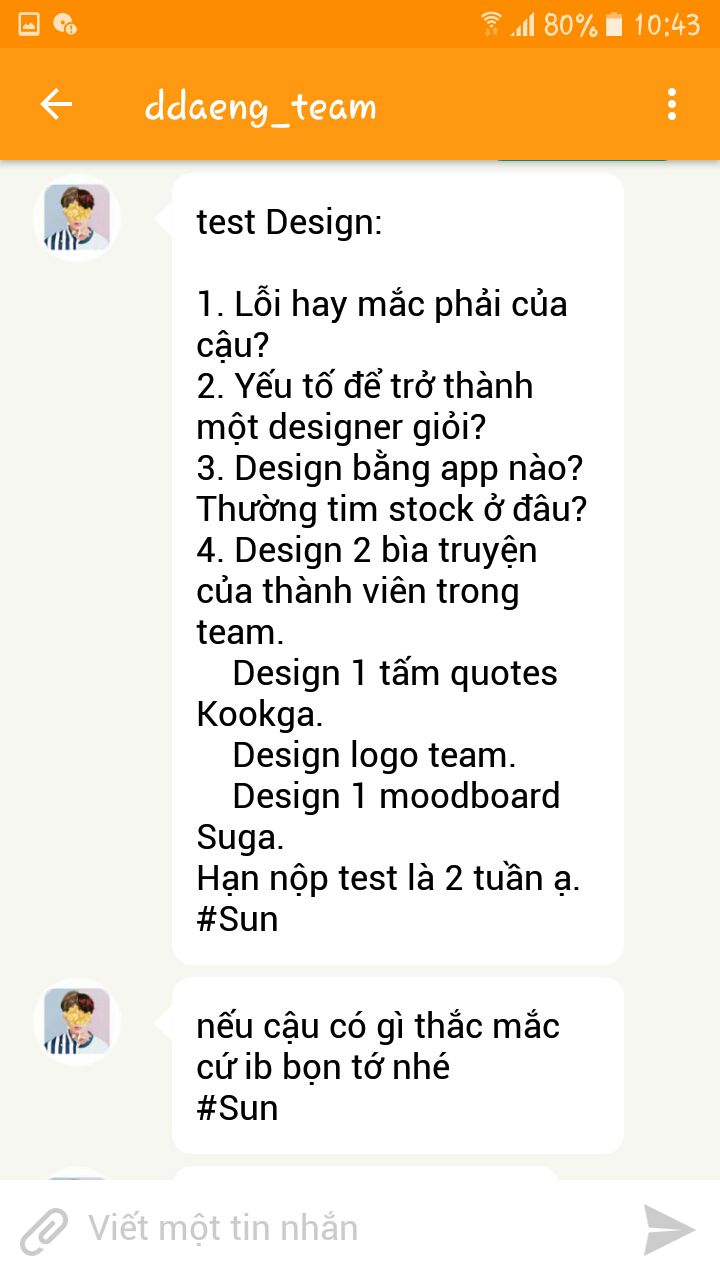
Task: Open sender avatar beside 'nếu cậu có gì' message
Action: point(77,1021)
